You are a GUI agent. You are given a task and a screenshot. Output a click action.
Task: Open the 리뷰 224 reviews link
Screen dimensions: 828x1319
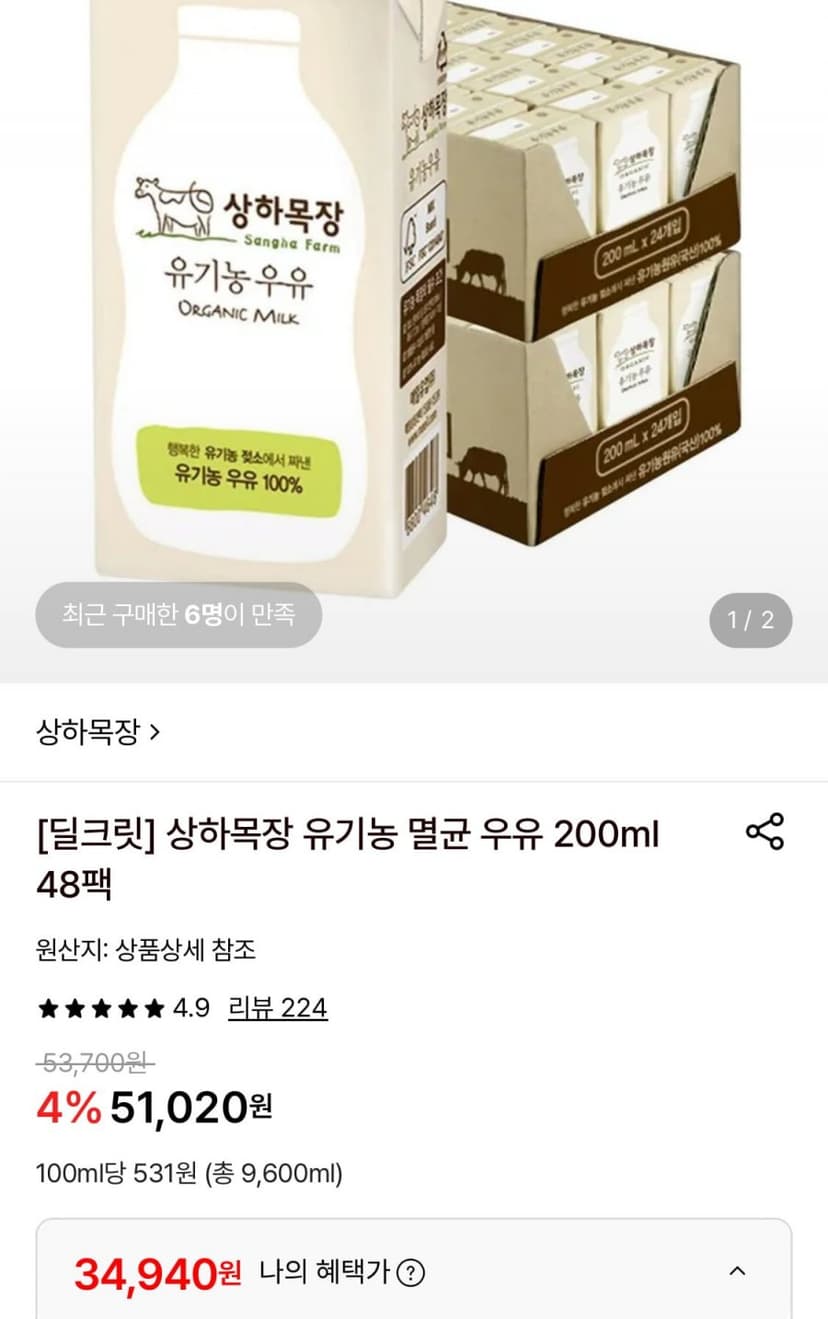point(278,1008)
